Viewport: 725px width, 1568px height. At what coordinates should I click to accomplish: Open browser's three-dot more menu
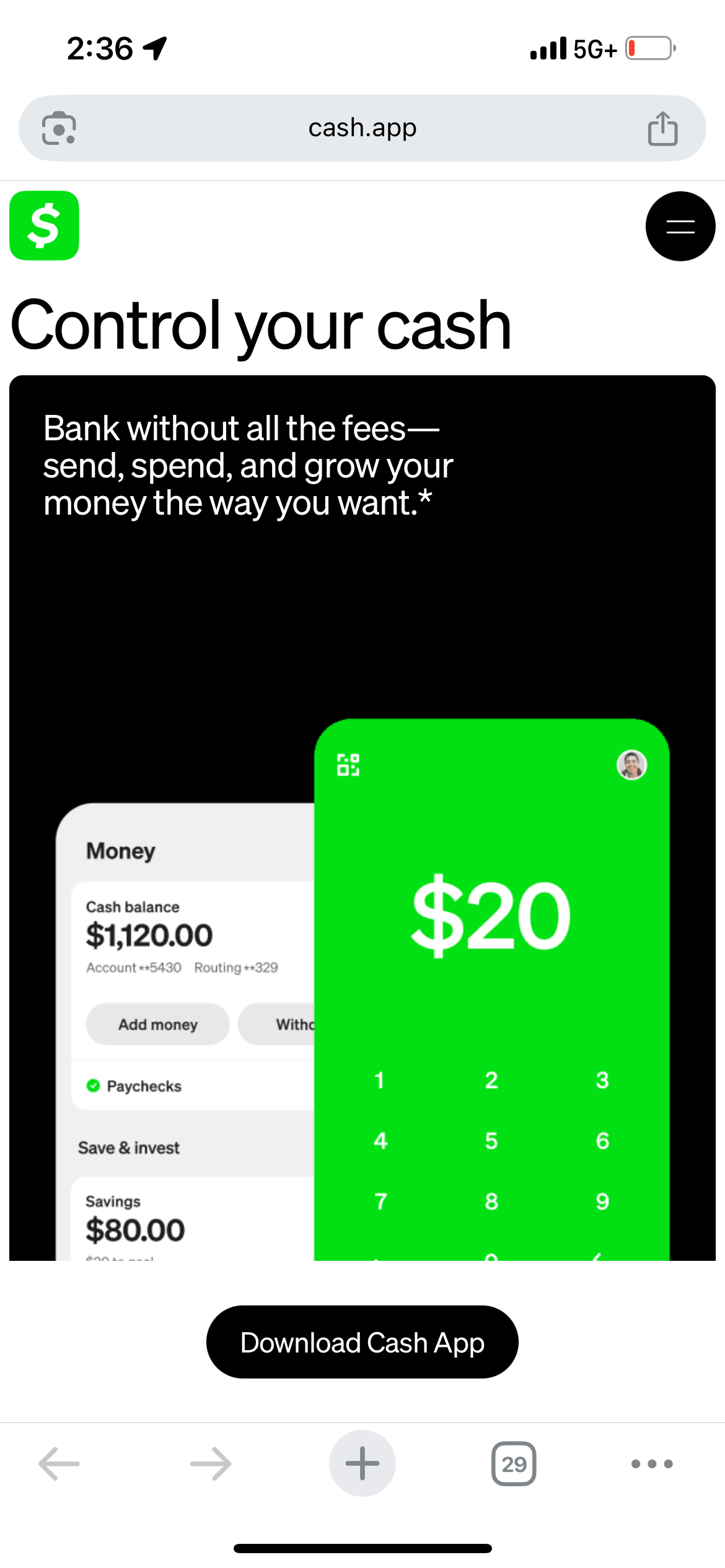coord(651,1464)
